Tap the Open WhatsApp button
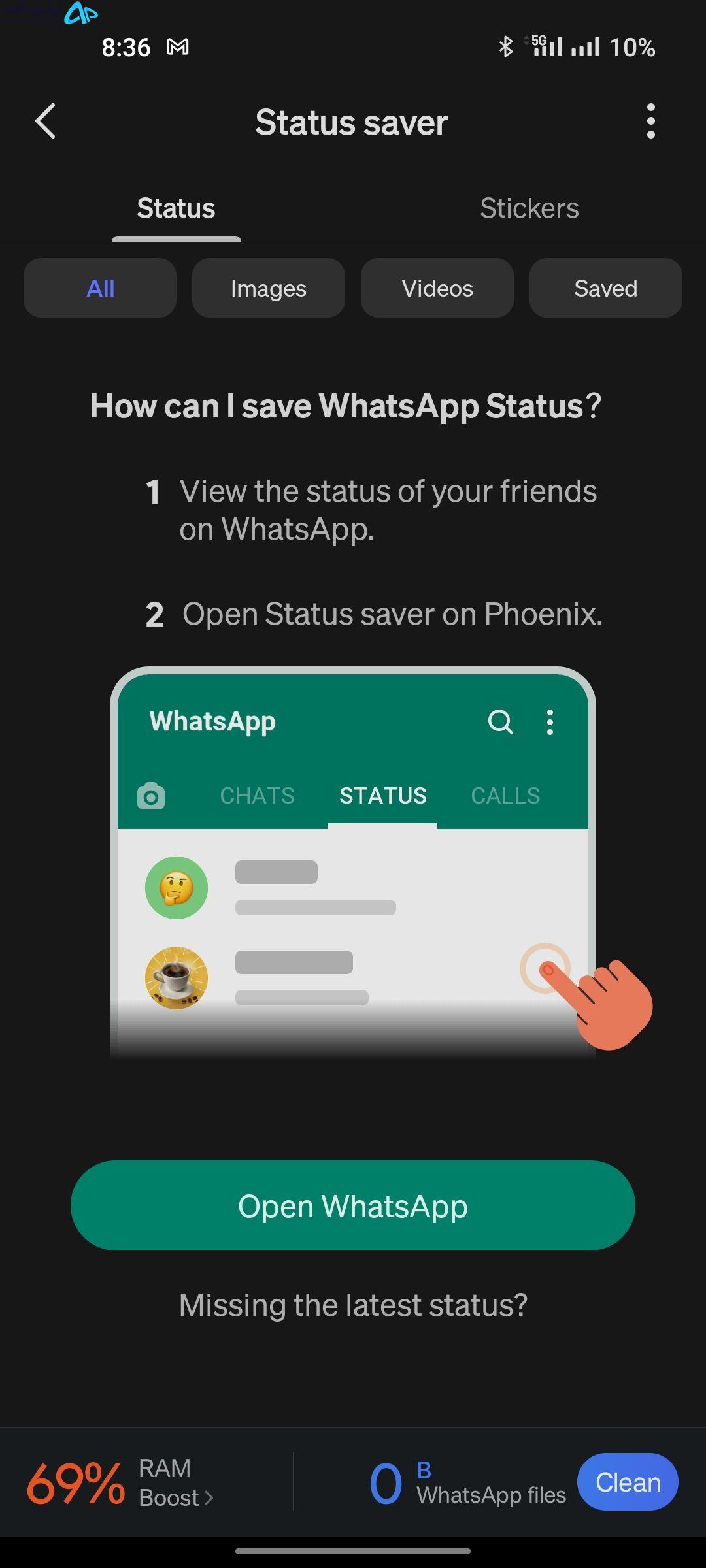706x1568 pixels. (x=353, y=1205)
